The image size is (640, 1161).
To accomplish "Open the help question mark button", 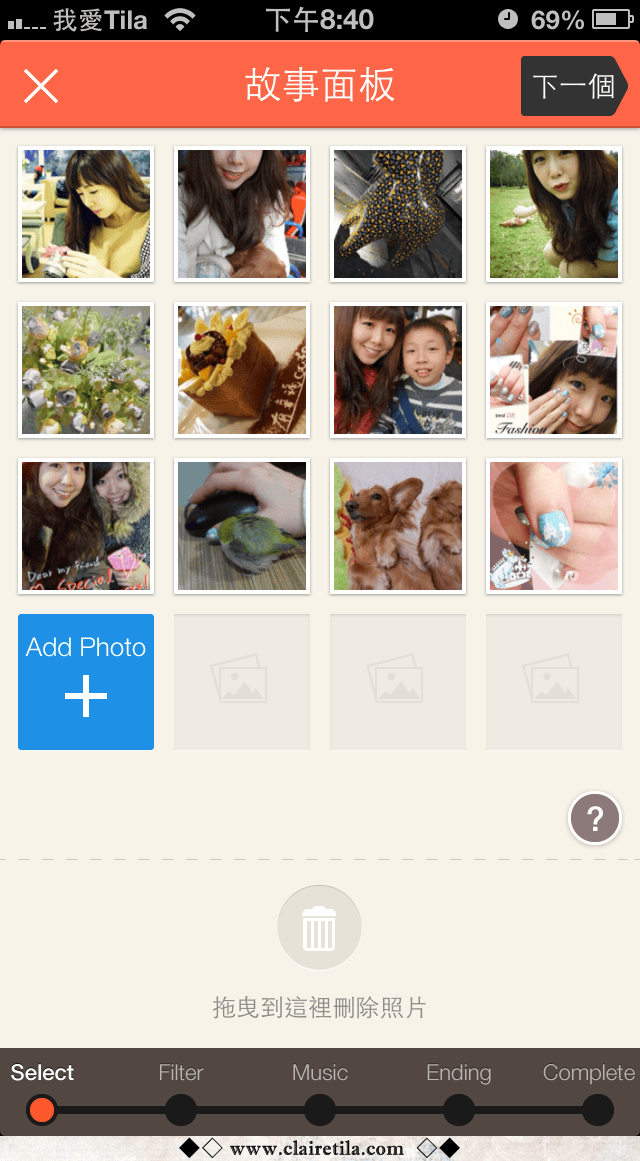I will pyautogui.click(x=595, y=819).
